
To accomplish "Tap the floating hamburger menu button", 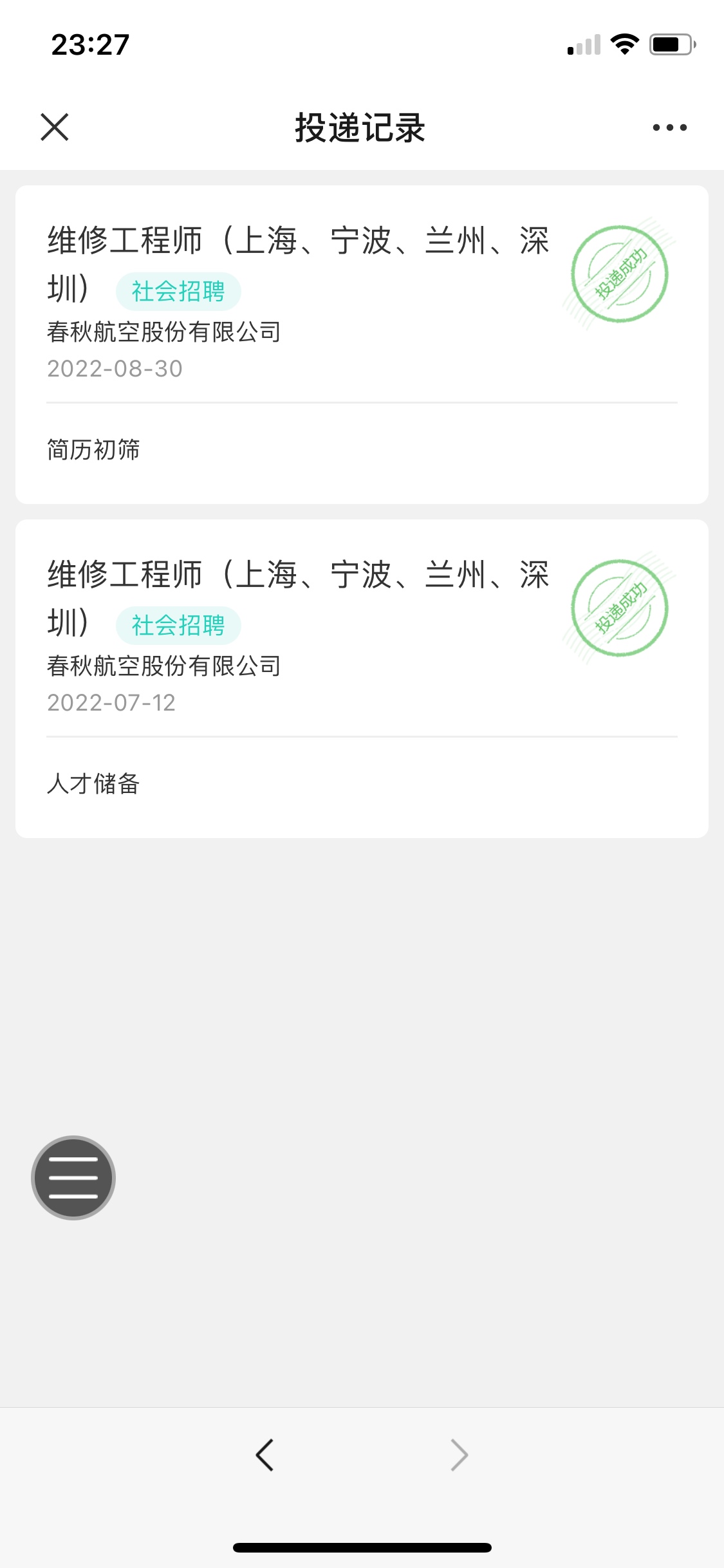I will (x=73, y=1177).
